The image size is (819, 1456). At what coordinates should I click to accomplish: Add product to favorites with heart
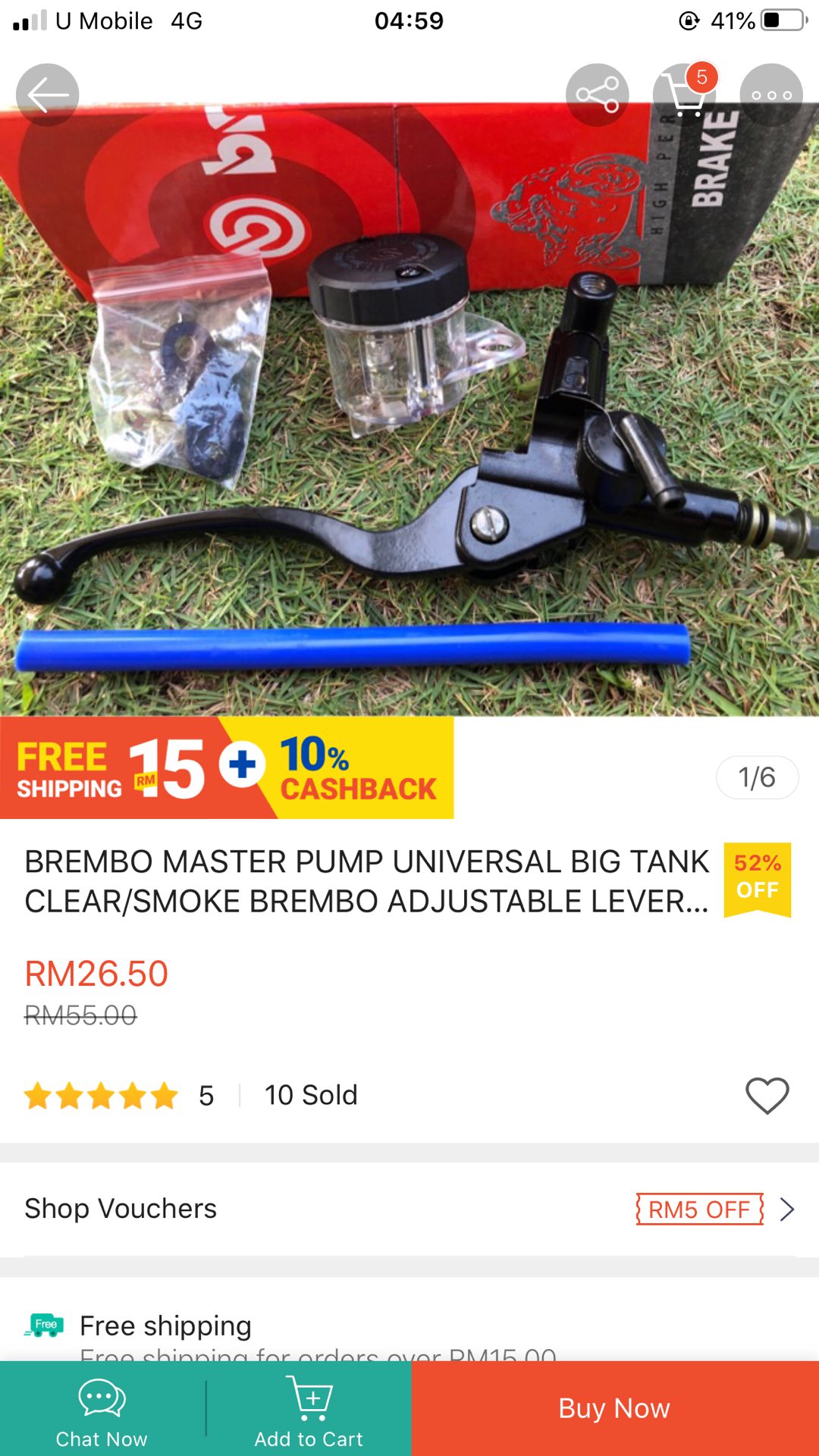click(767, 1096)
